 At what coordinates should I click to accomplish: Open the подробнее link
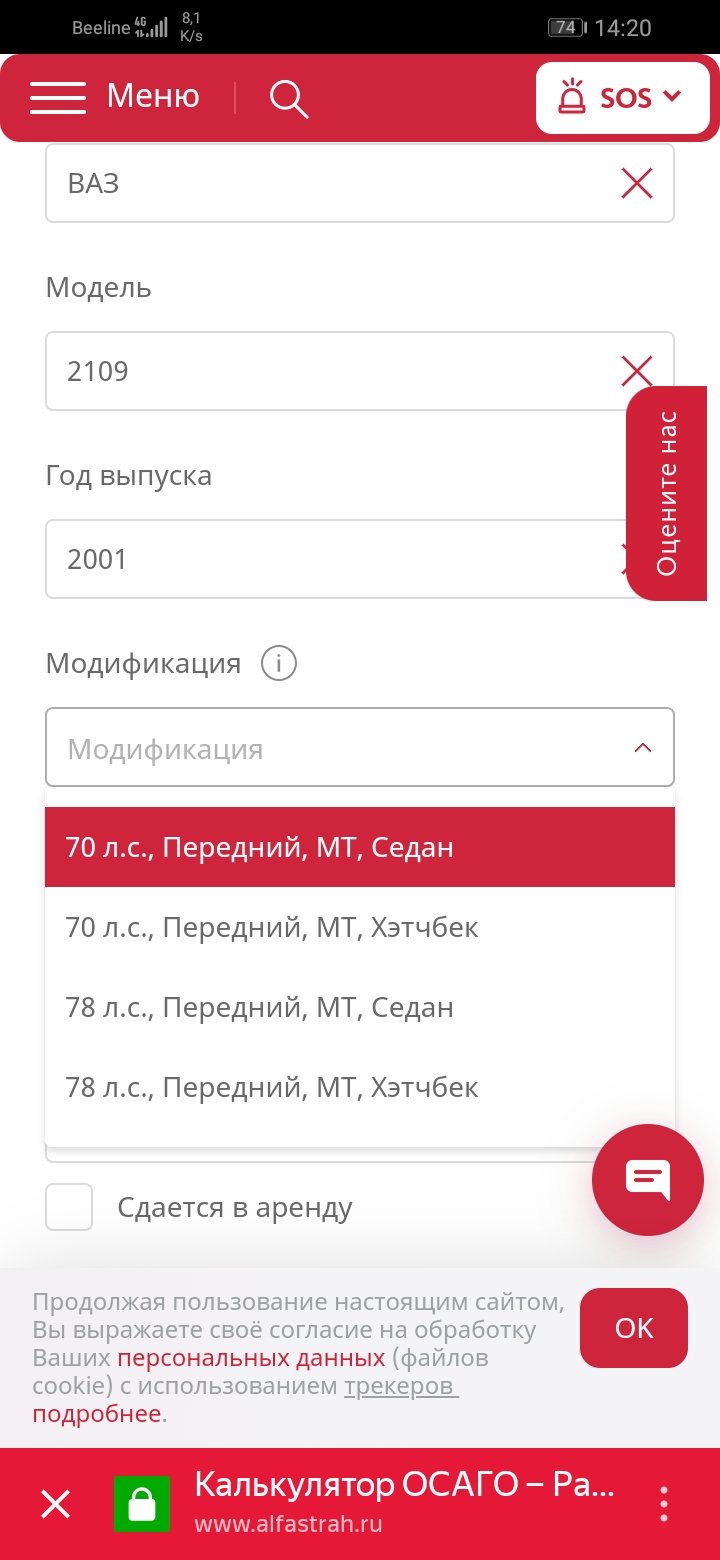(96, 1414)
